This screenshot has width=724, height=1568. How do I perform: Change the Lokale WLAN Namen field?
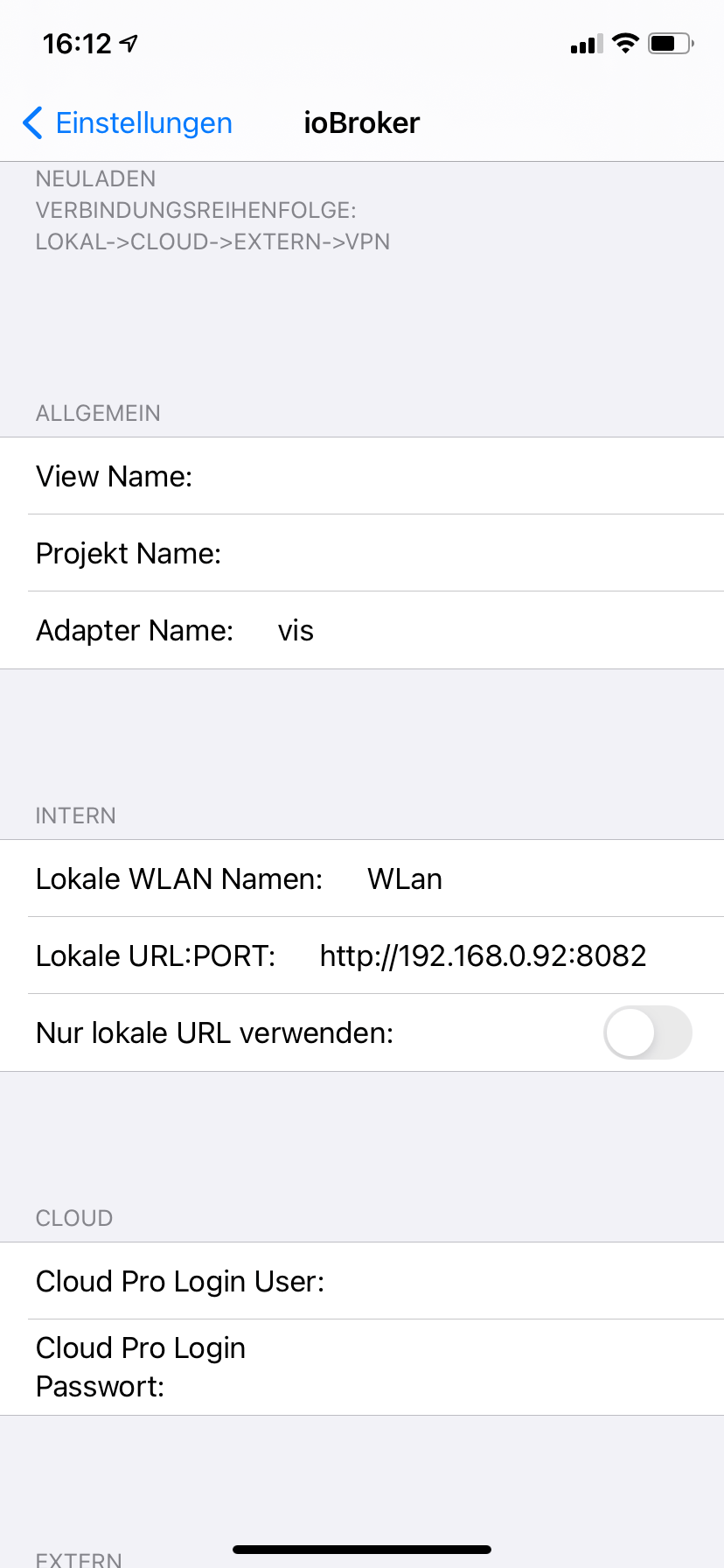tap(533, 878)
